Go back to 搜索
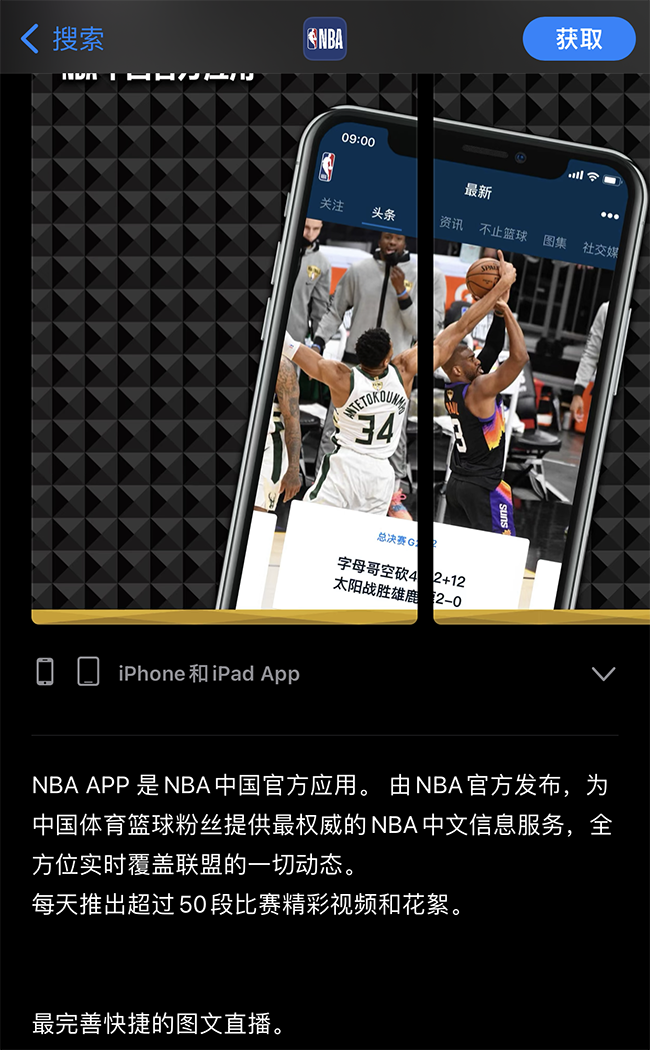Viewport: 650px width, 1050px height. pyautogui.click(x=62, y=39)
